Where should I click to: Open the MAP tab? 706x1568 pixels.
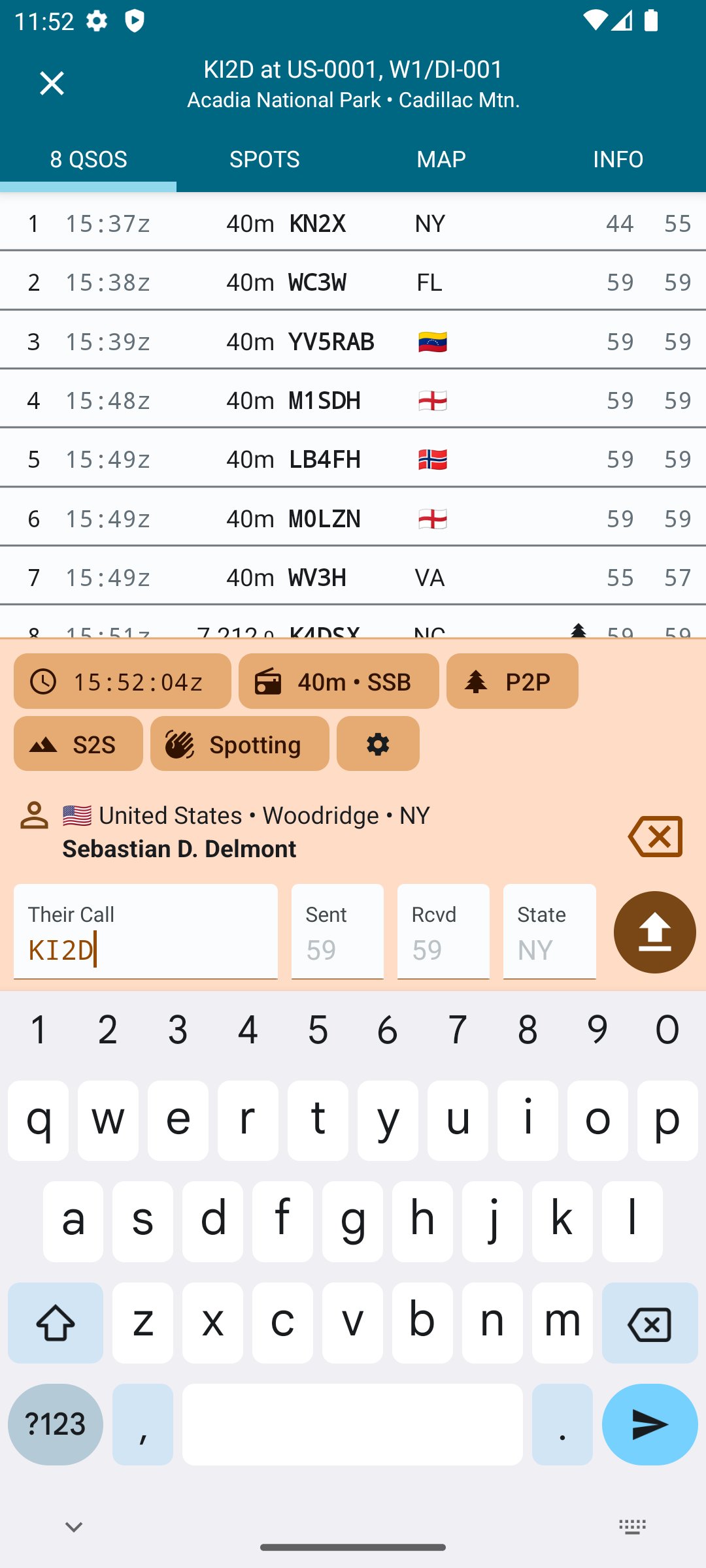pos(441,159)
